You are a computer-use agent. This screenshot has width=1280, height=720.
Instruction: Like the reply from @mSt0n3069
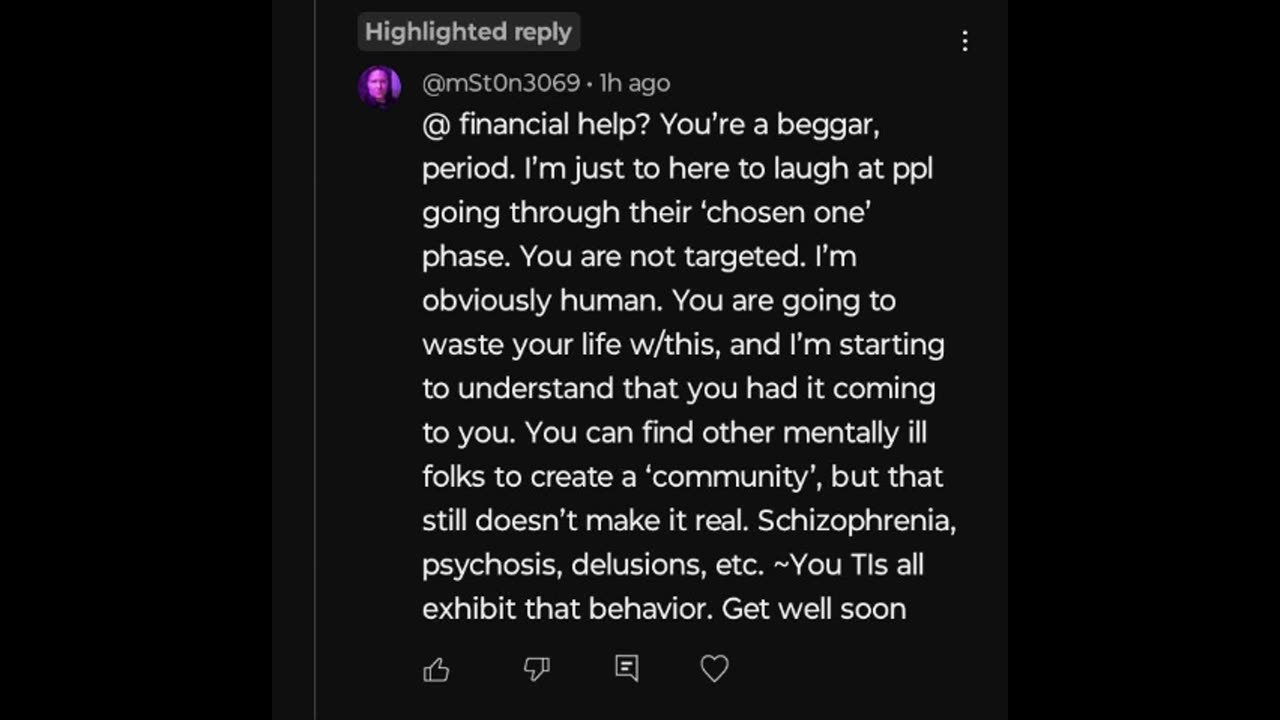click(436, 669)
